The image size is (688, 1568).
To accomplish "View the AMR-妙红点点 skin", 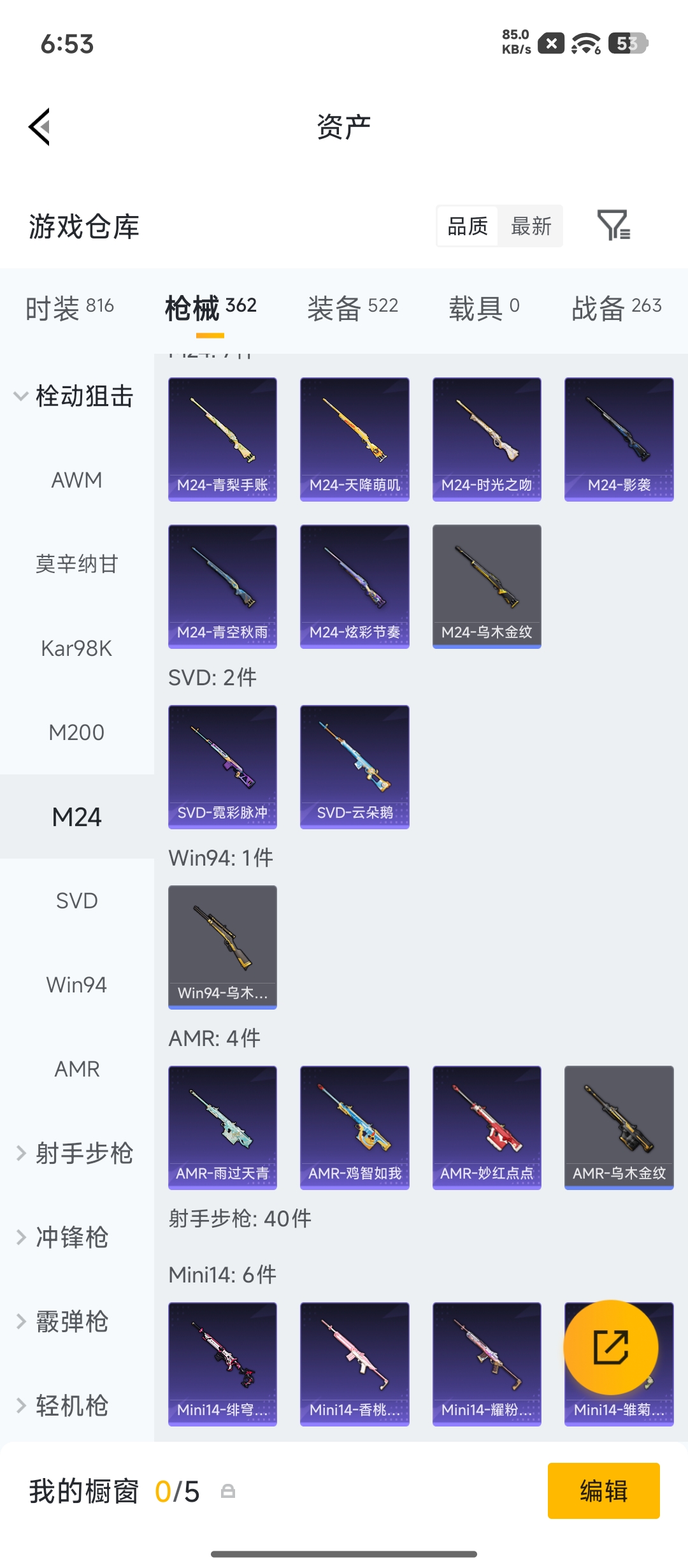I will click(487, 1128).
